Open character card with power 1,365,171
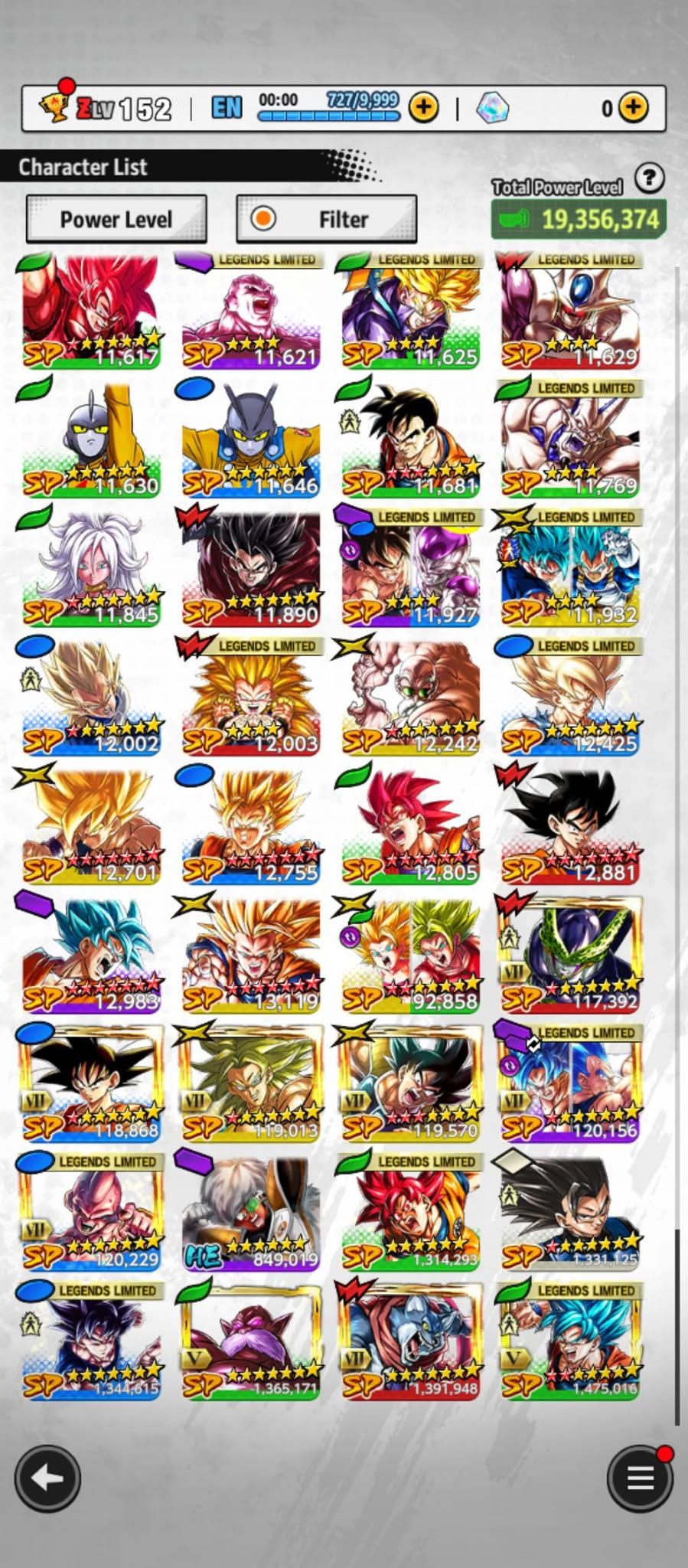 click(251, 1340)
